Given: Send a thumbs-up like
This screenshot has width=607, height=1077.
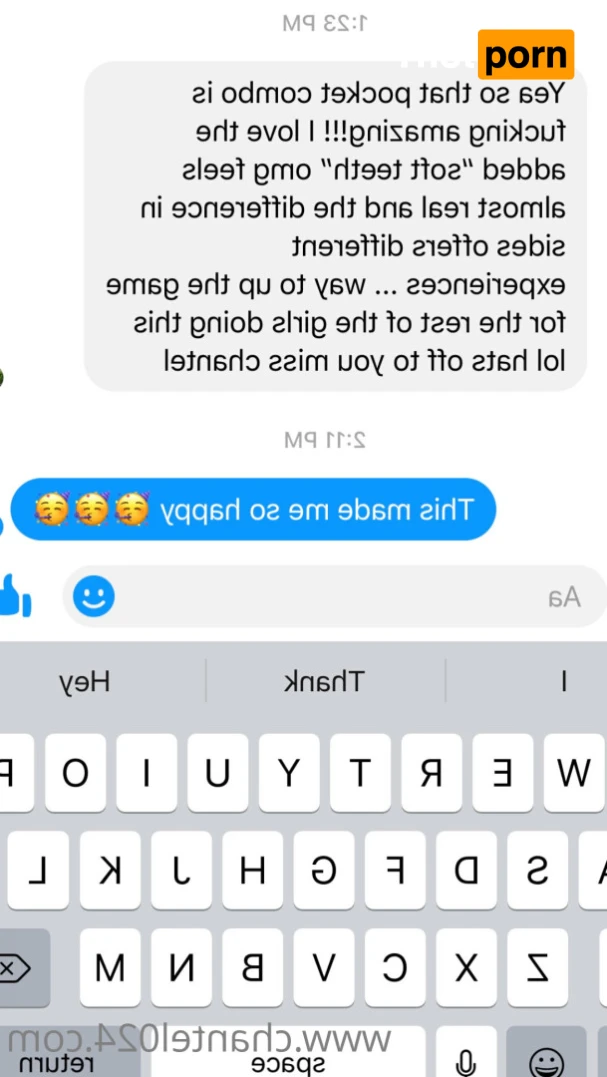Looking at the screenshot, I should click(x=14, y=596).
